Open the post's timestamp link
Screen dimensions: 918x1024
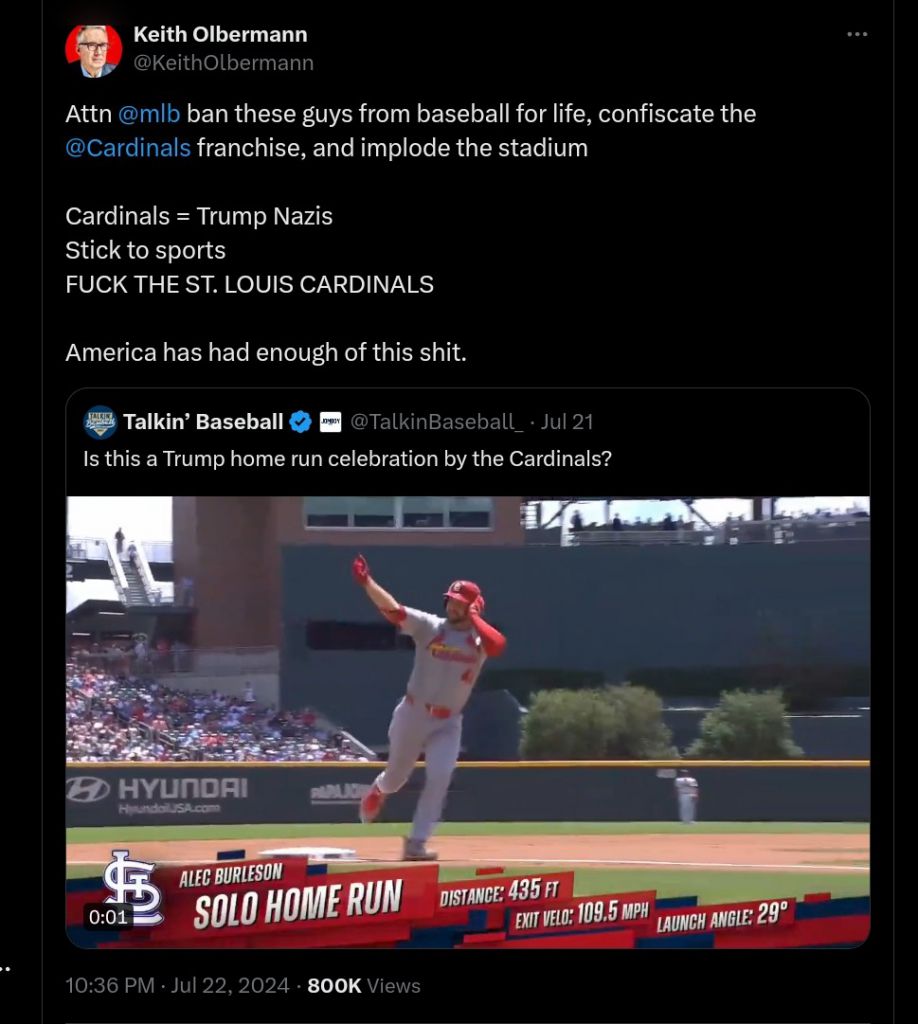pyautogui.click(x=176, y=985)
